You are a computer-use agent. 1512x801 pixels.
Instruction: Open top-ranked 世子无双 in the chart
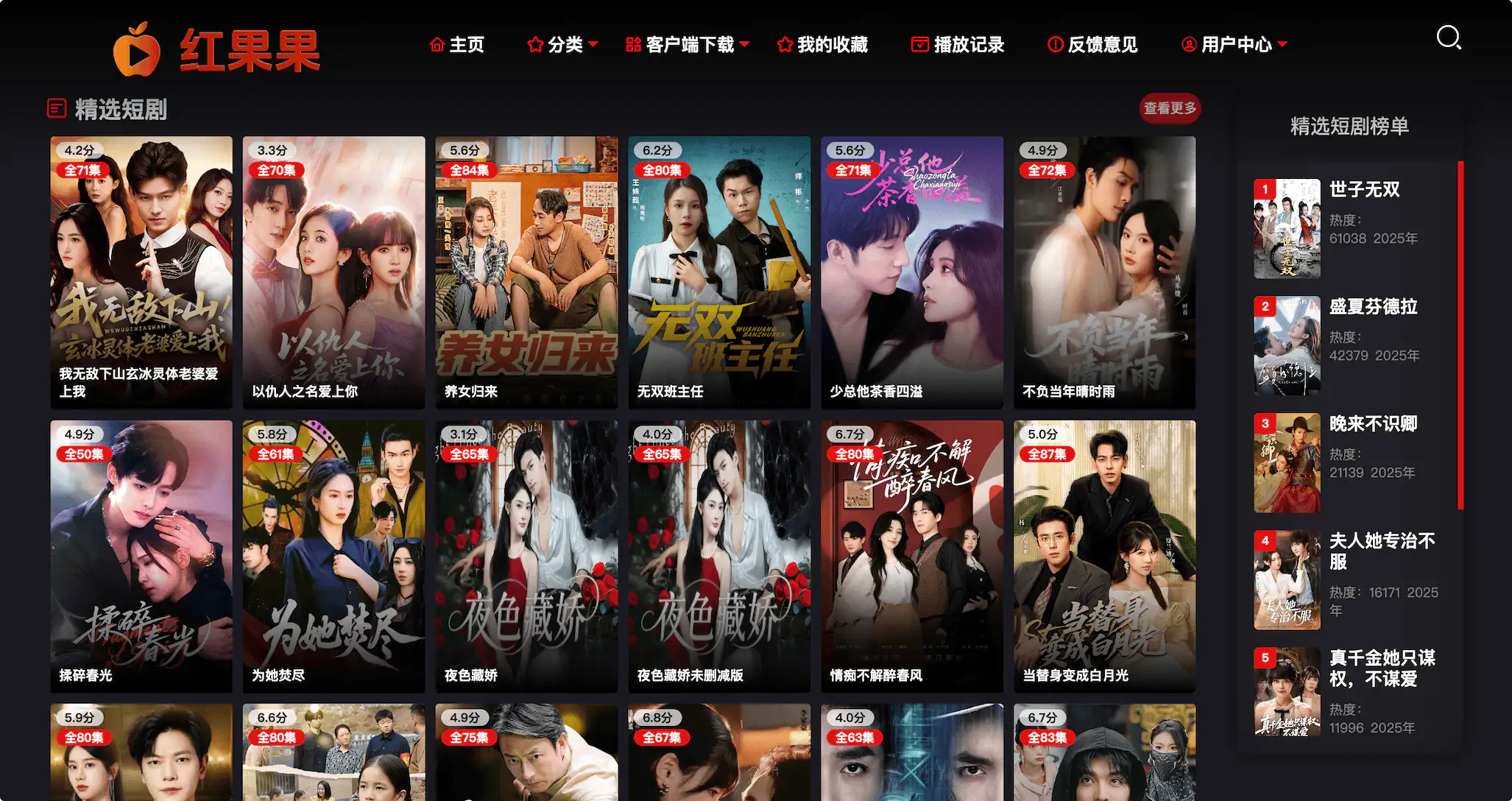click(x=1364, y=190)
